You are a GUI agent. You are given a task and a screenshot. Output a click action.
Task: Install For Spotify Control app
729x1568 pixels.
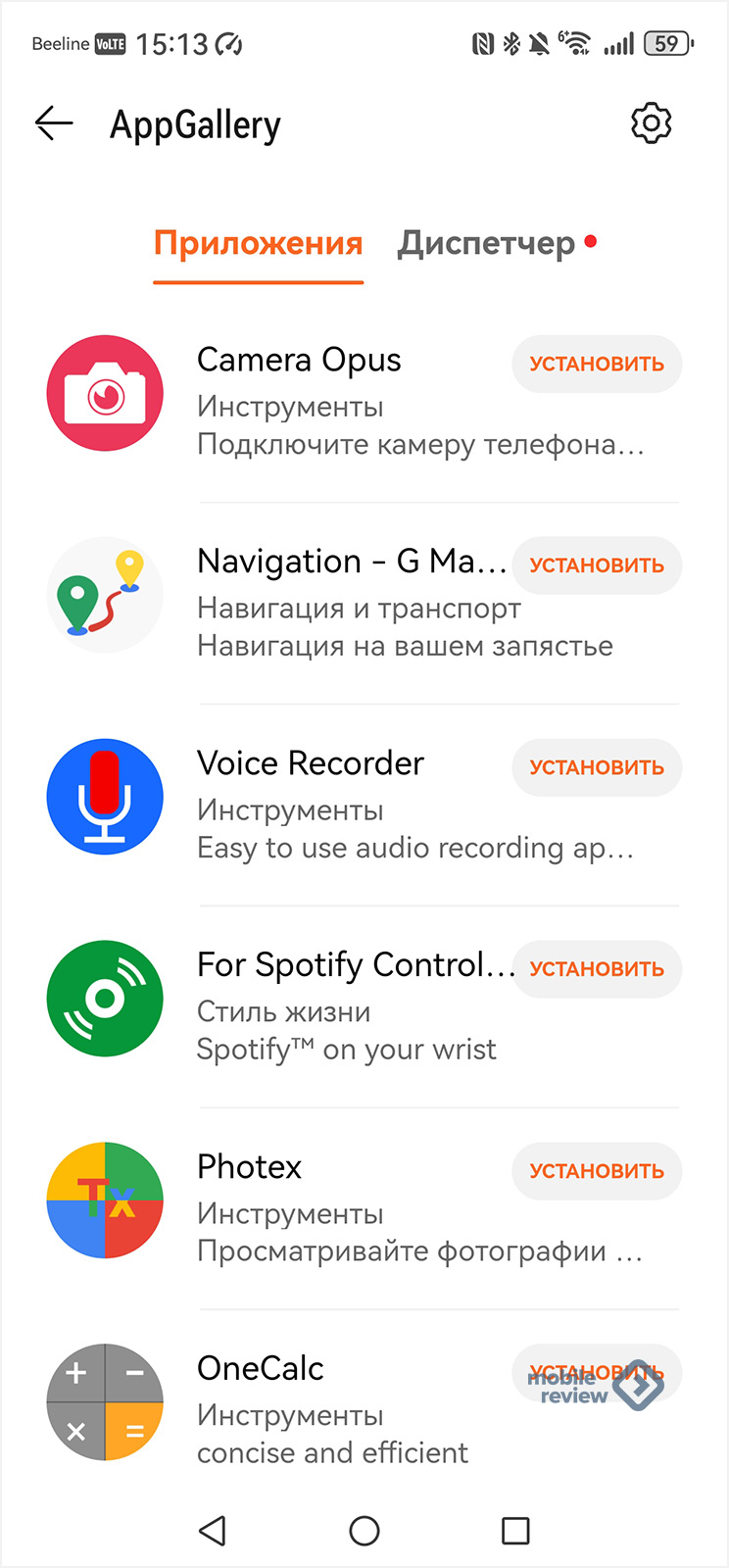tap(597, 969)
